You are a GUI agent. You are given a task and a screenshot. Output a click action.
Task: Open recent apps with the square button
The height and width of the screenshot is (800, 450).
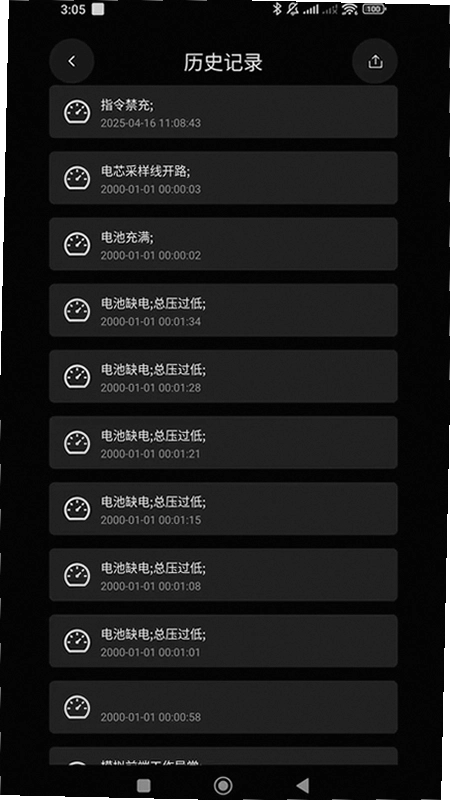[144, 786]
